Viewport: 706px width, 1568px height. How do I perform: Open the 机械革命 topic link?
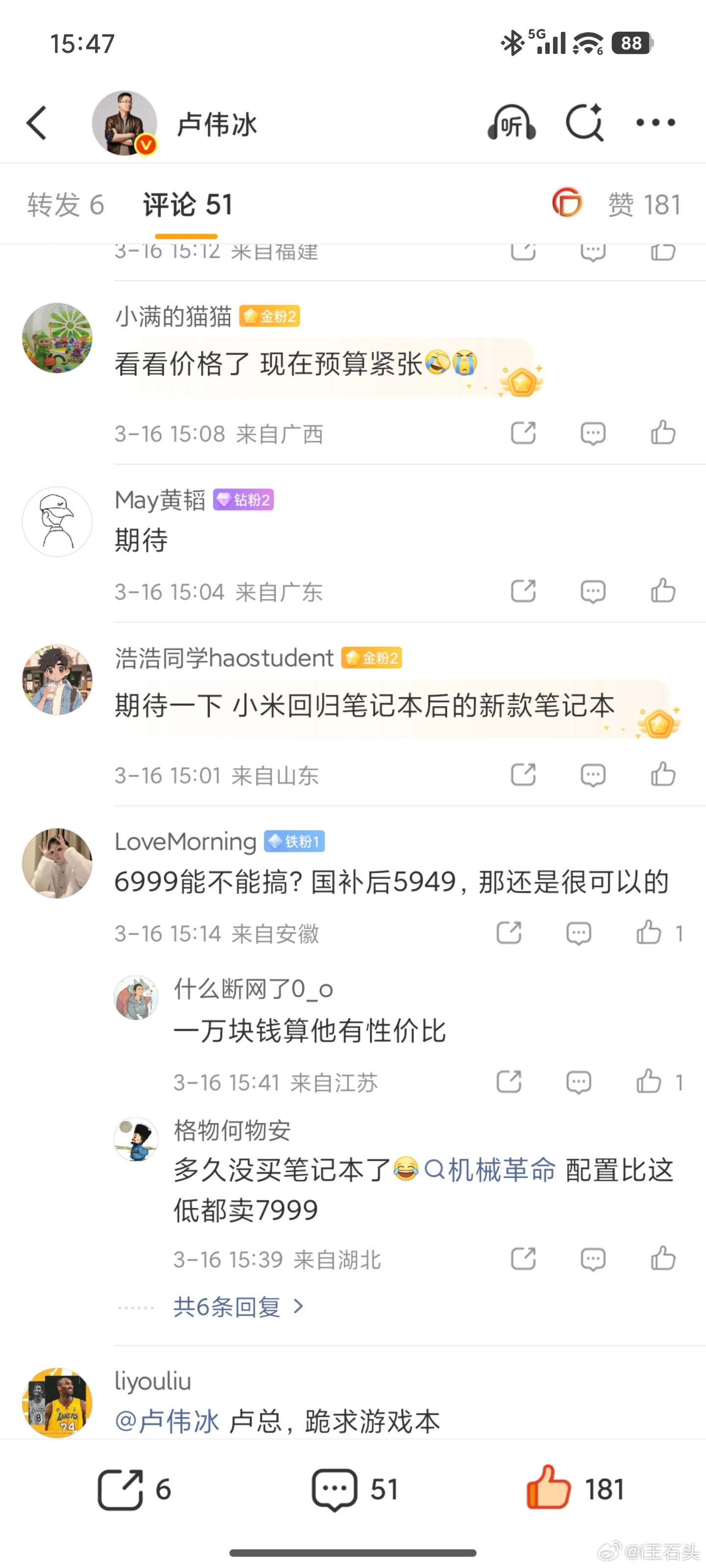(x=500, y=1170)
